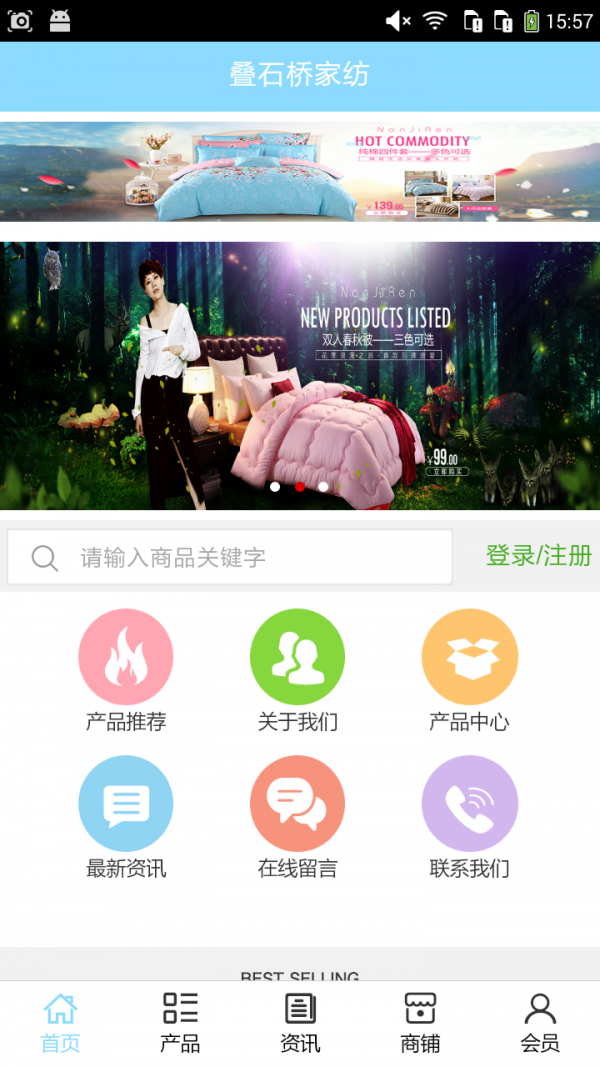600x1067 pixels.
Task: Open the New Products Listed carousel banner
Action: coord(300,375)
